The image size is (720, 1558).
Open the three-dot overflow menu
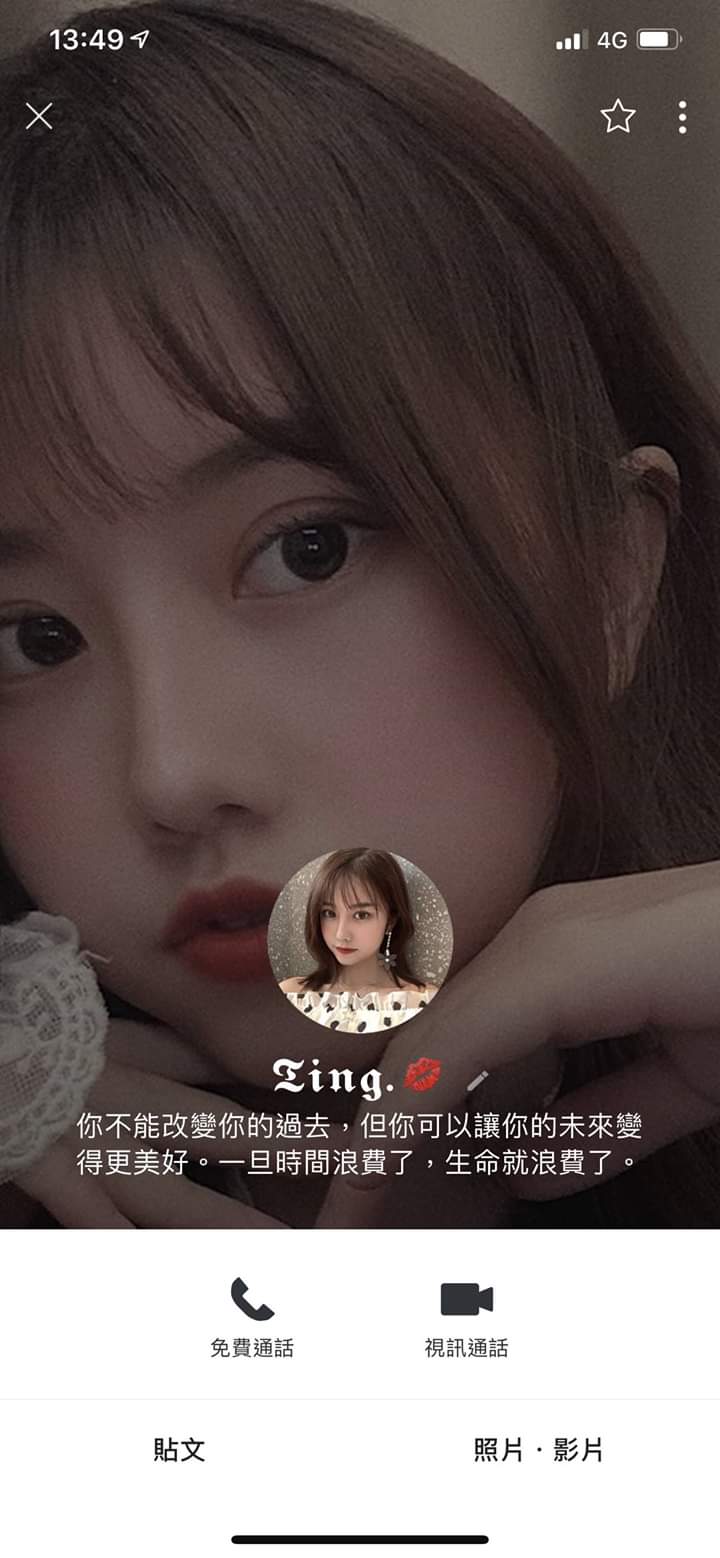(682, 117)
